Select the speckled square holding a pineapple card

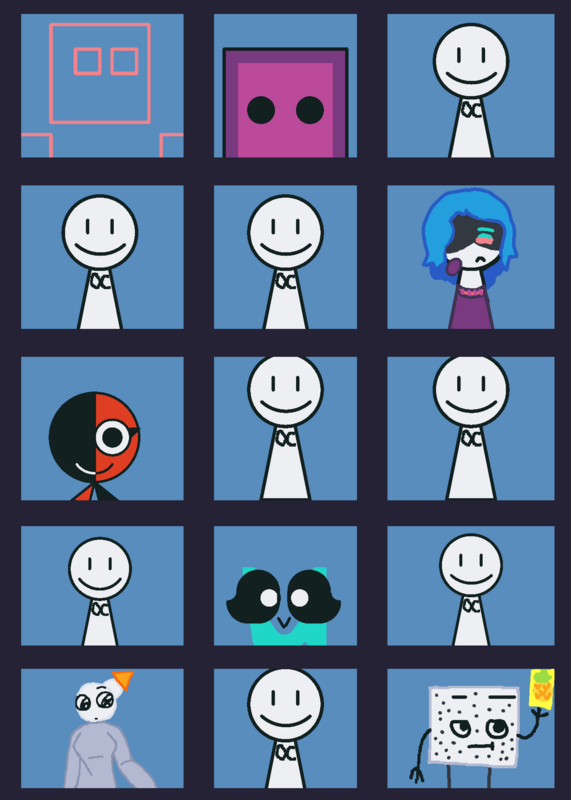[x=470, y=729]
